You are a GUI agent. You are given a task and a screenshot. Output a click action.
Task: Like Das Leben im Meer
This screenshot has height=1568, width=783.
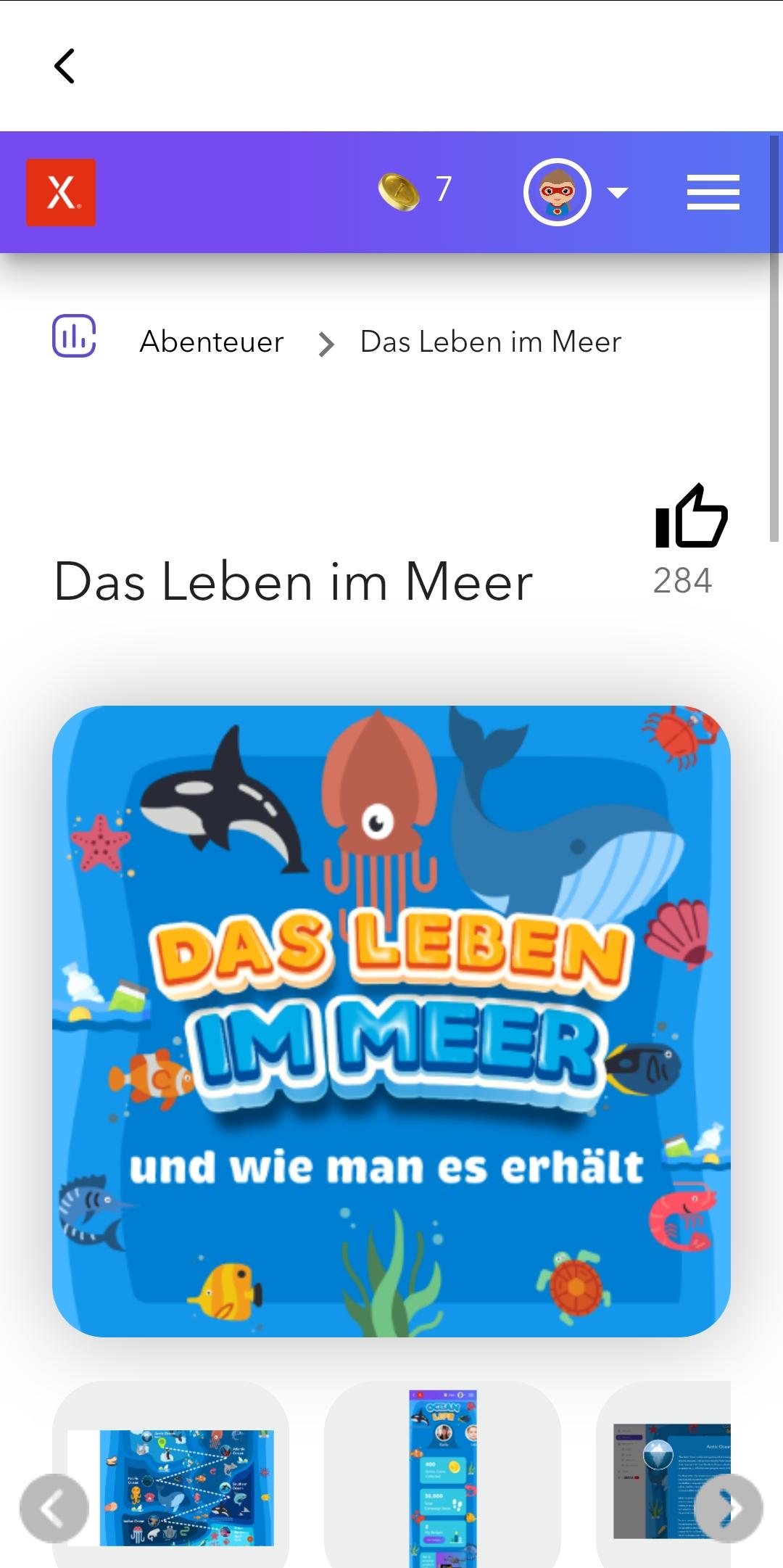coord(690,516)
